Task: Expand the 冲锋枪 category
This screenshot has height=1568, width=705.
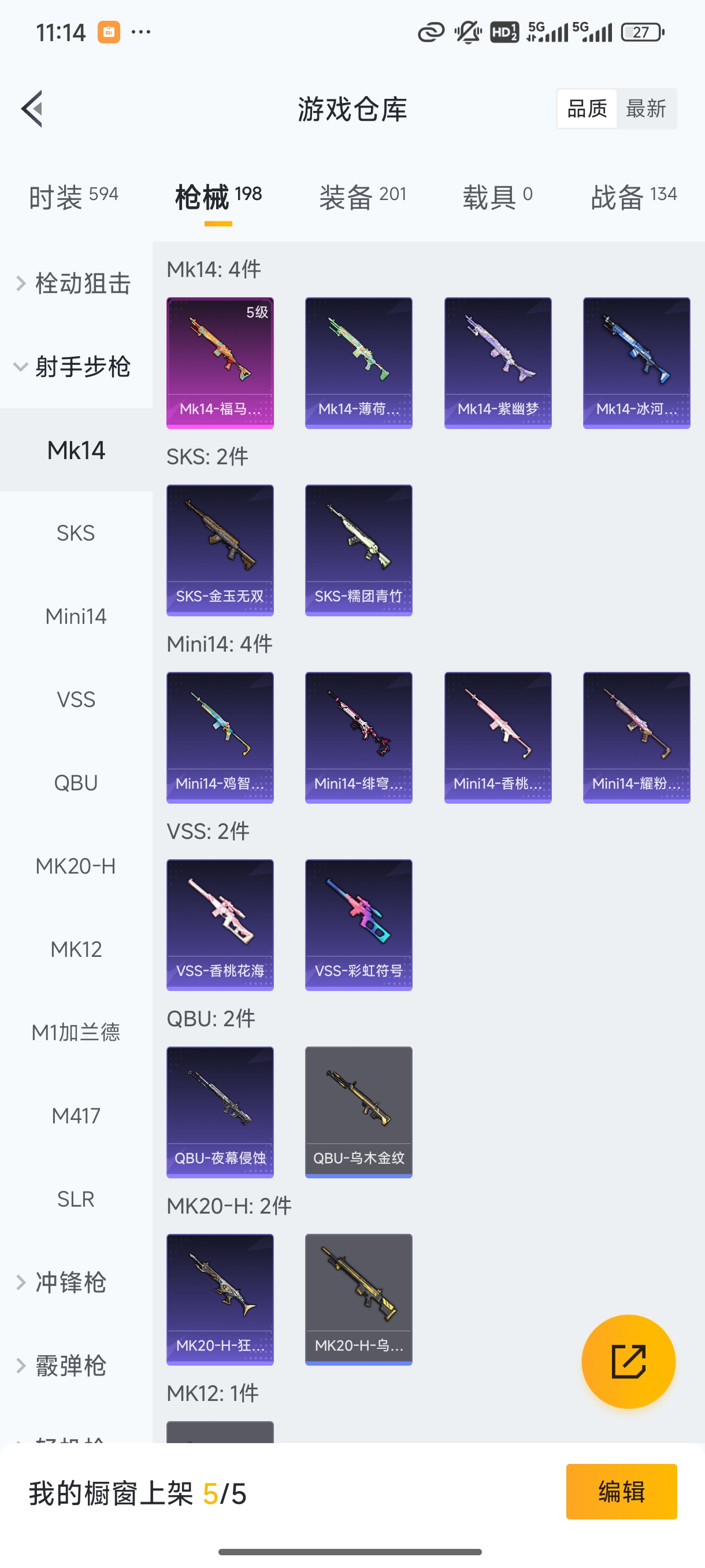Action: pyautogui.click(x=70, y=1282)
